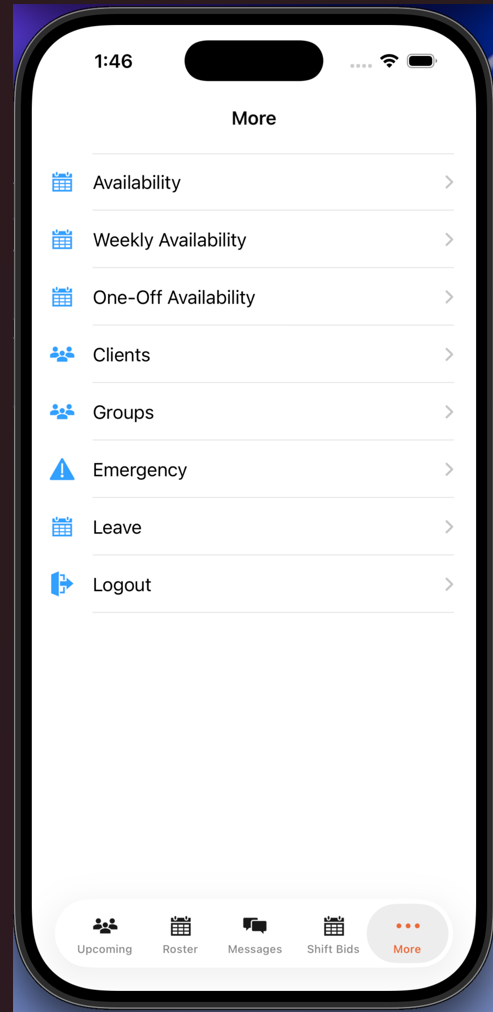Select Logout to sign out

click(x=253, y=584)
